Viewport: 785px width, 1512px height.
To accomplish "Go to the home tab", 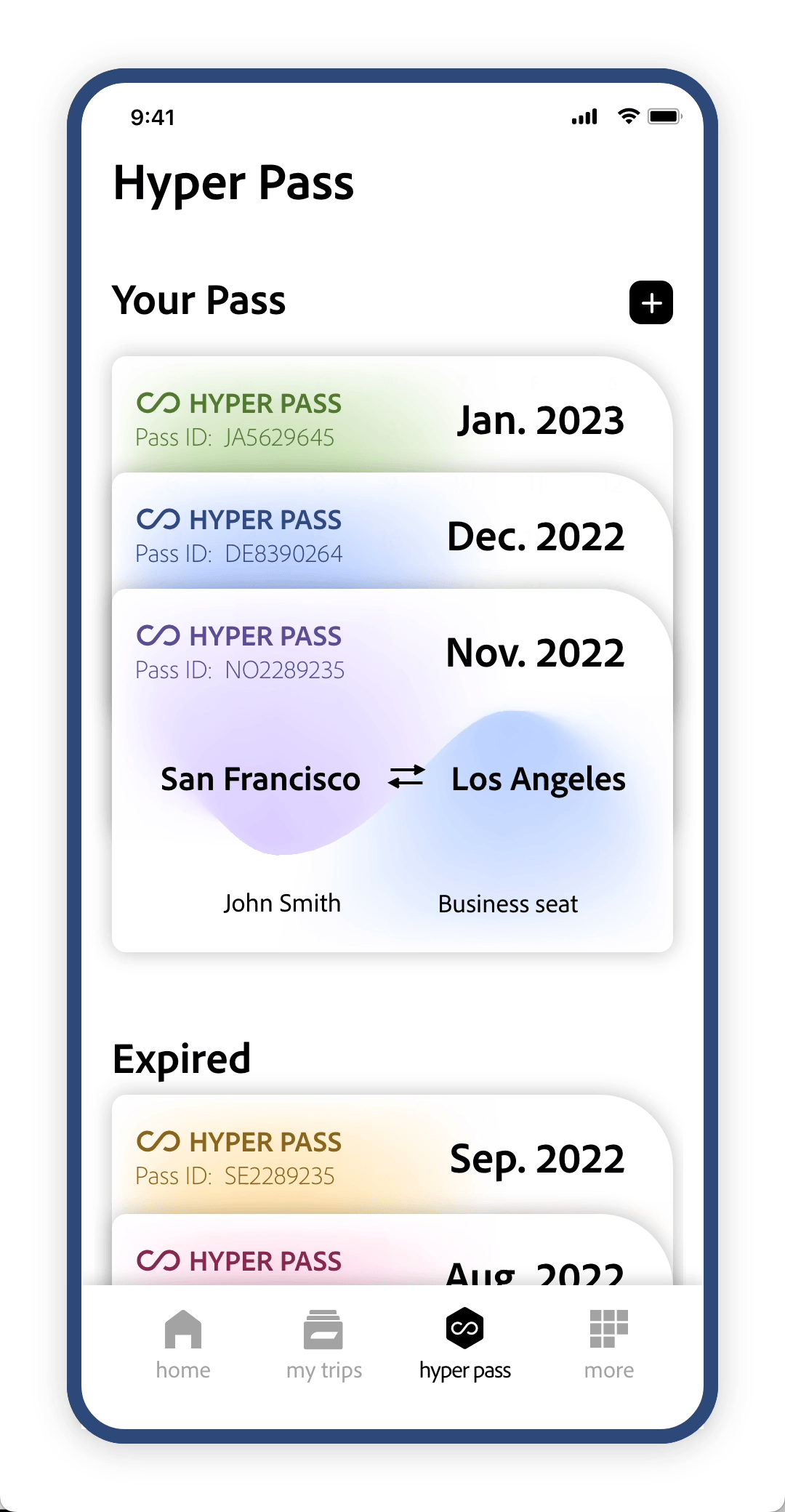I will coord(183,1345).
